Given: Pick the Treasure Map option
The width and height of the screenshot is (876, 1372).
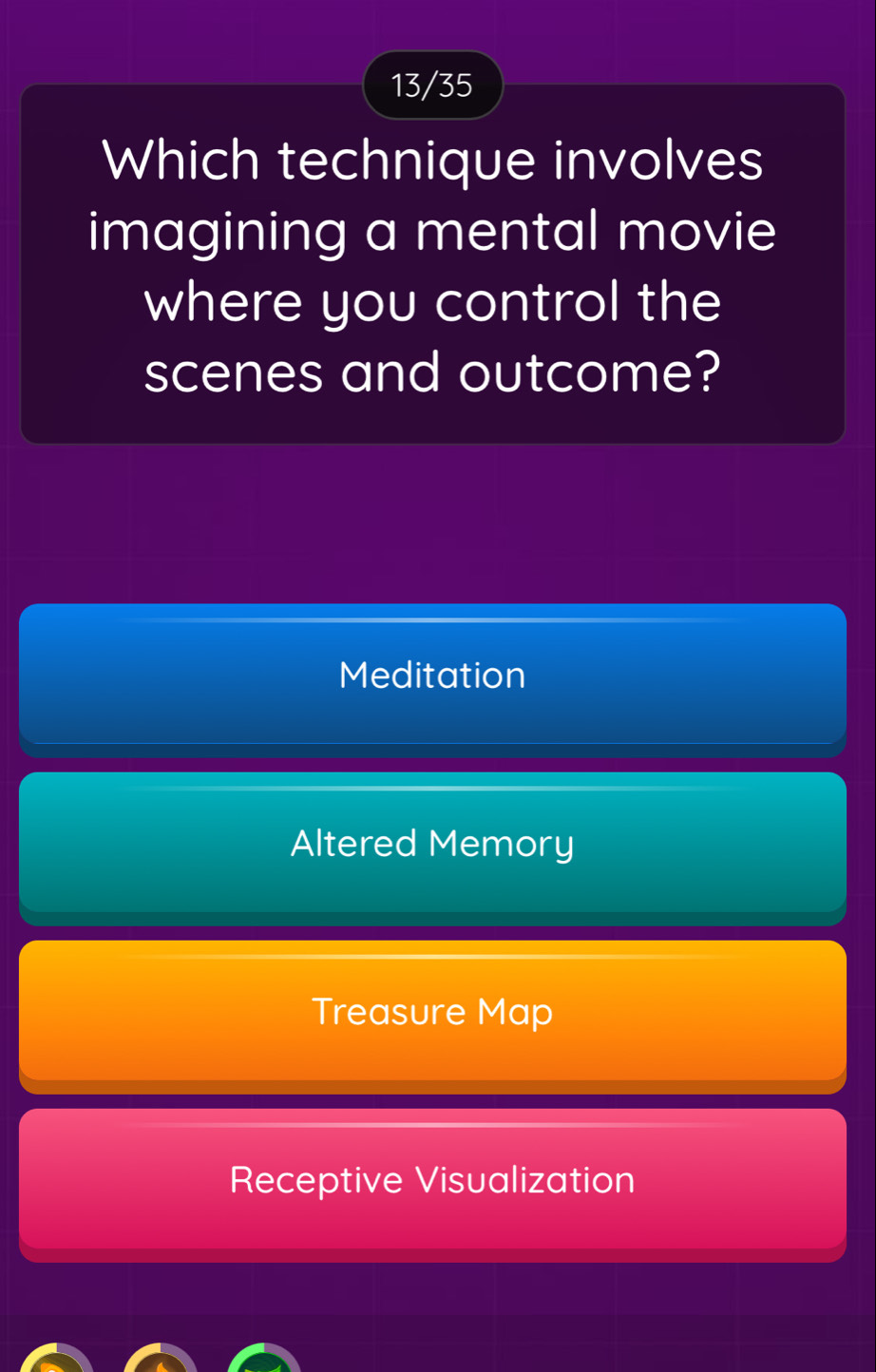Looking at the screenshot, I should coord(432,1012).
